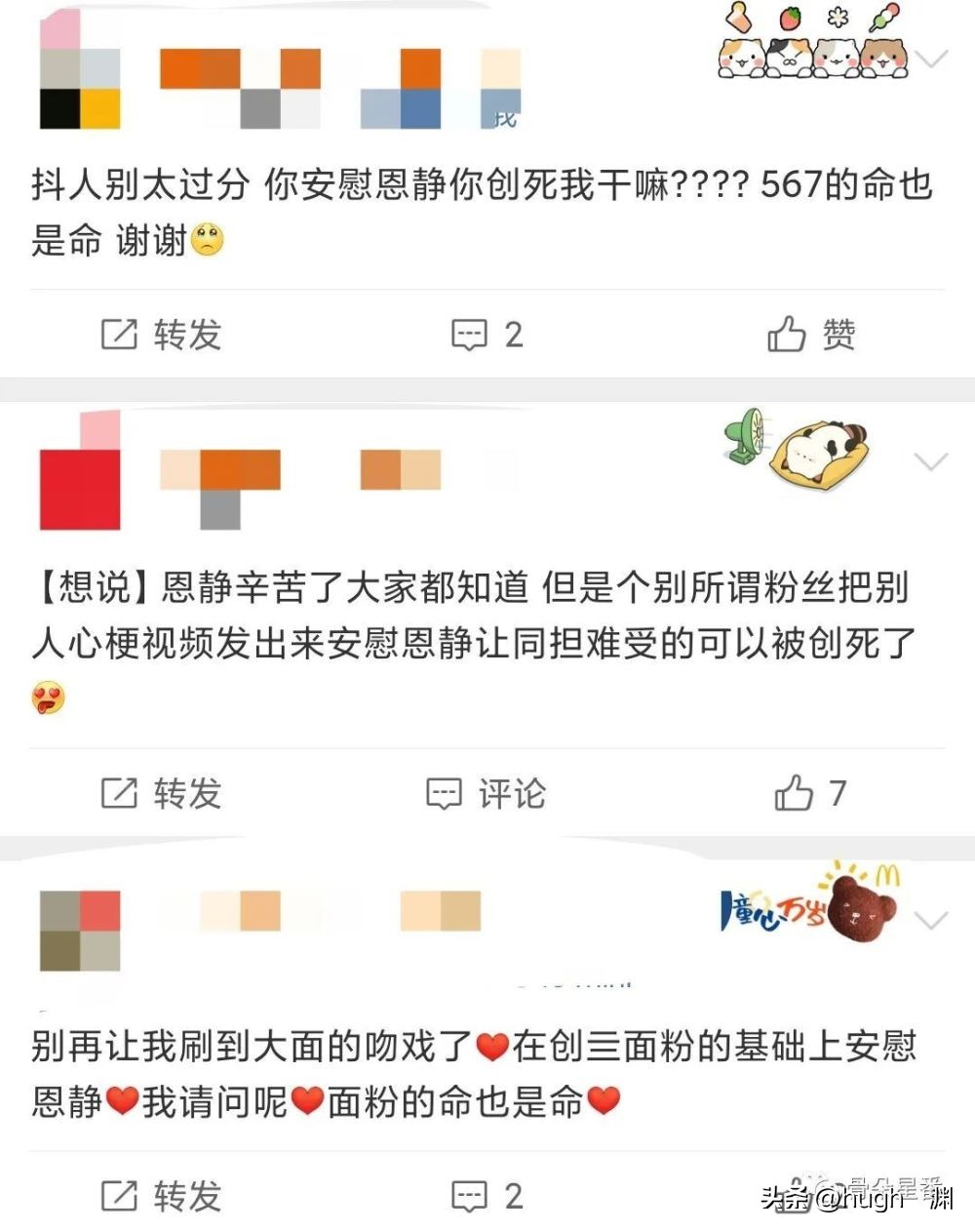Click the comment bubble icon showing 2 on first post
The height and width of the screenshot is (1232, 975).
(467, 336)
